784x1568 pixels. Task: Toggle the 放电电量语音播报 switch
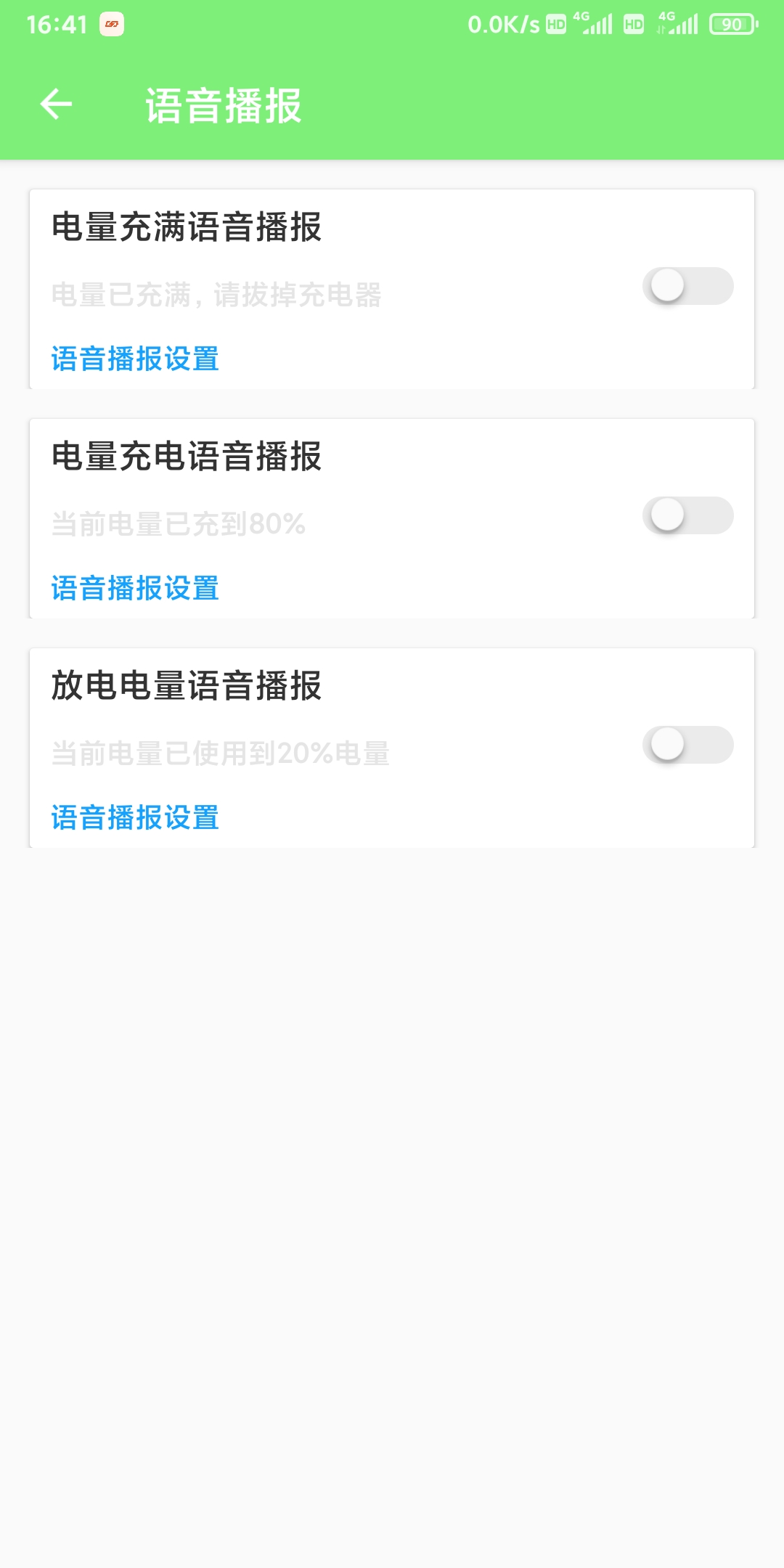coord(689,744)
